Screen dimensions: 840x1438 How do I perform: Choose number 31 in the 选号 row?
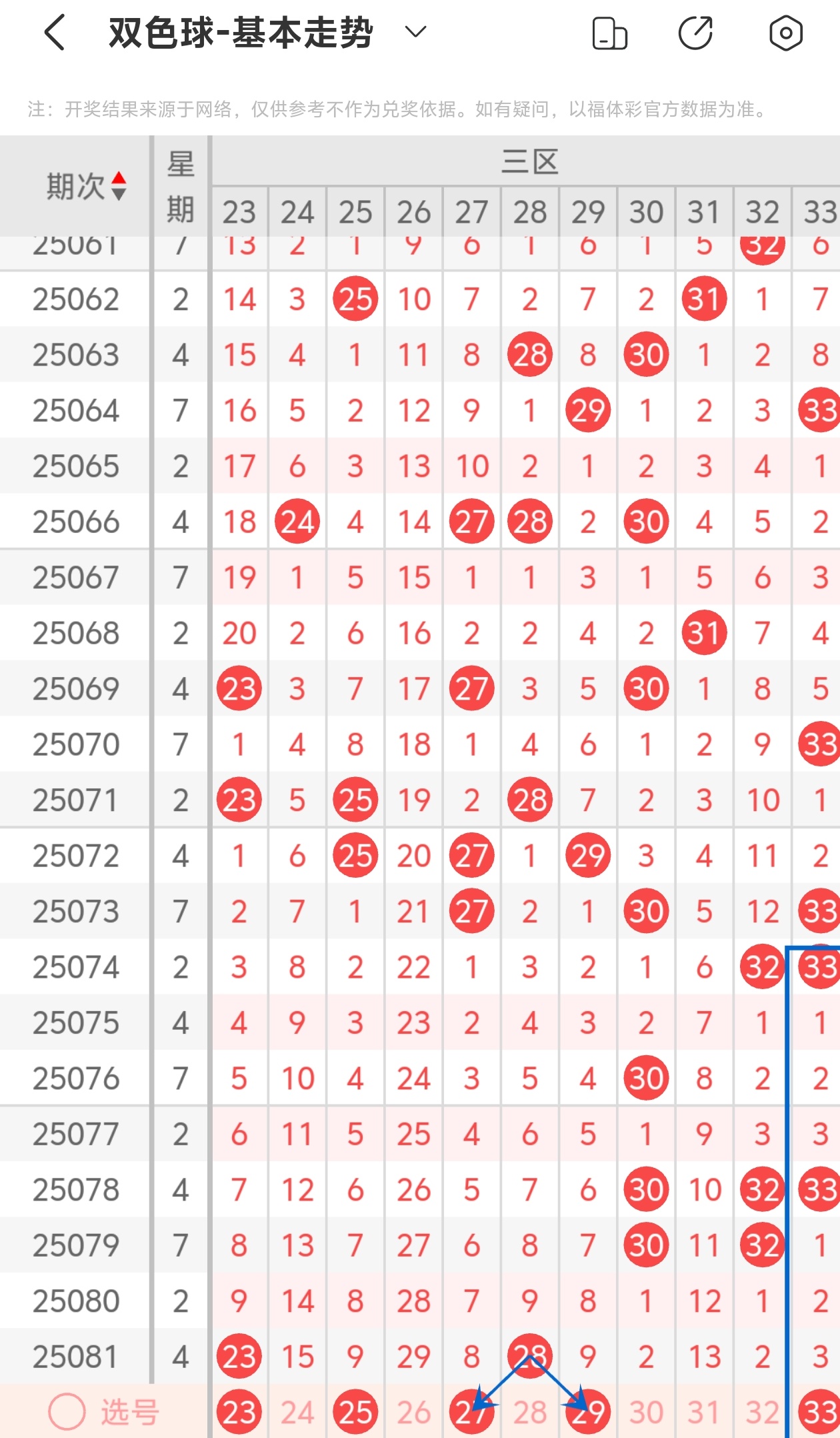704,1412
